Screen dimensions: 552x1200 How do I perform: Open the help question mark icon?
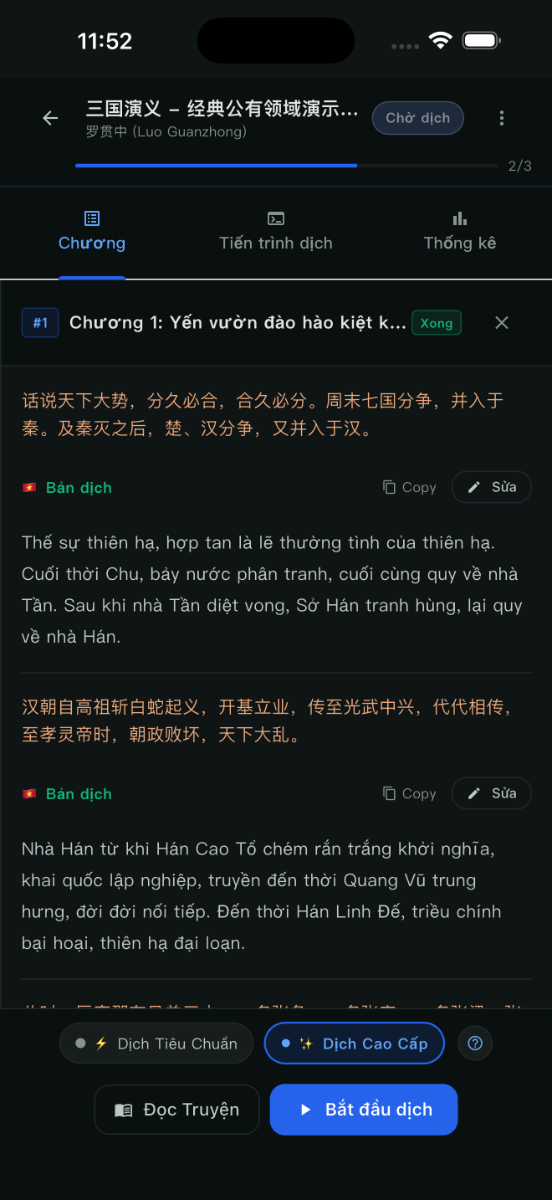pos(475,1043)
